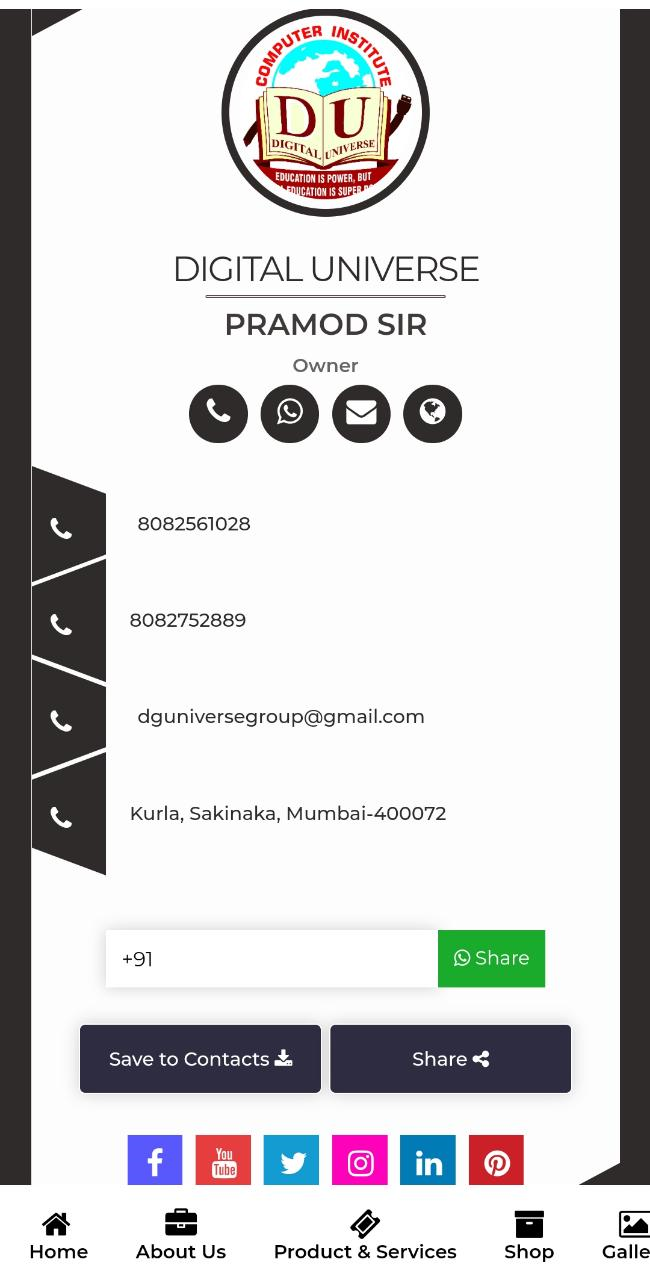This screenshot has height=1280, width=650.
Task: Save to Contacts
Action: 200,1059
